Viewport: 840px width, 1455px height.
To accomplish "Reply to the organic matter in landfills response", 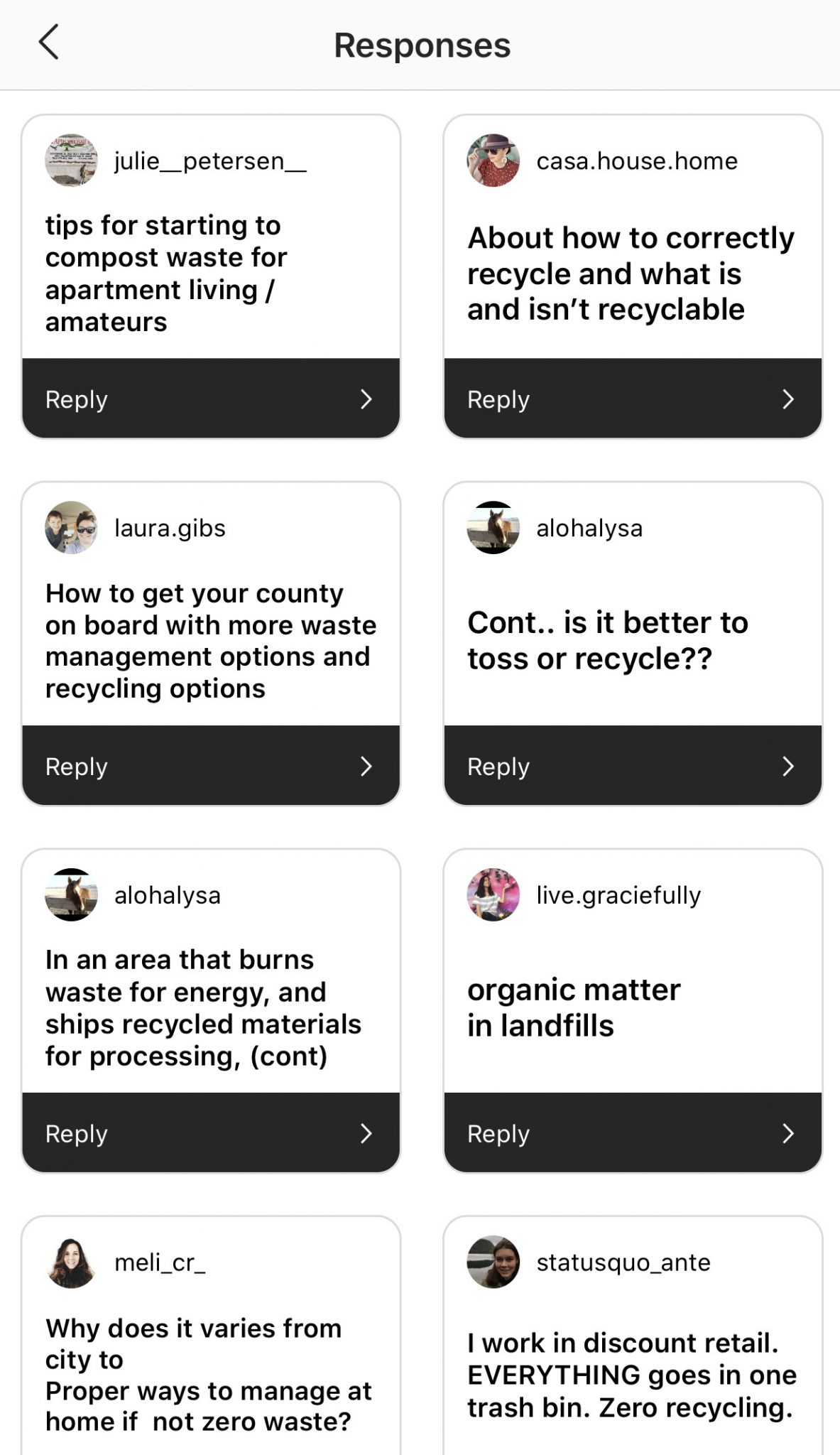I will coord(498,1133).
